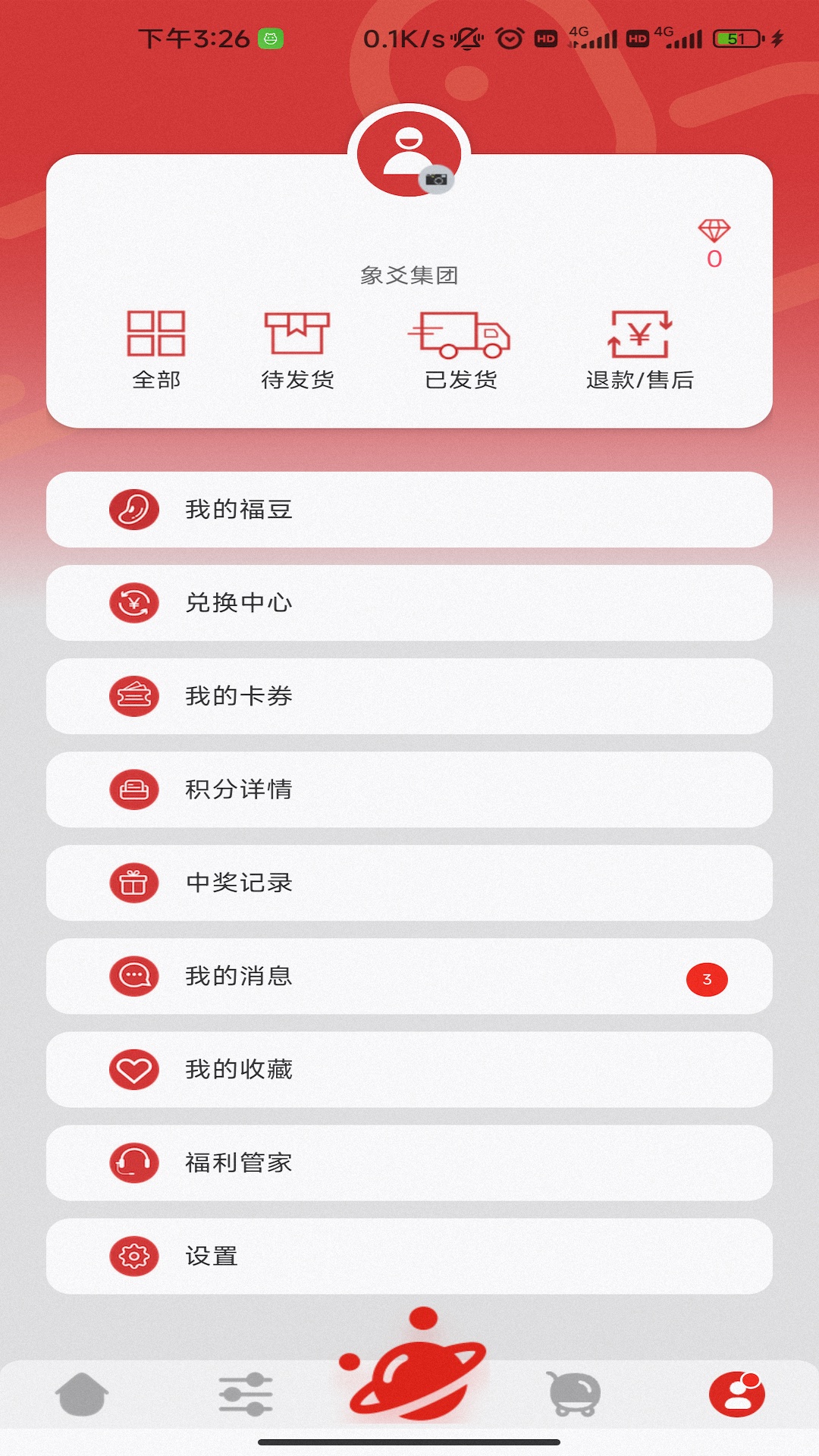Open the 设置 settings gear icon

(x=134, y=1256)
